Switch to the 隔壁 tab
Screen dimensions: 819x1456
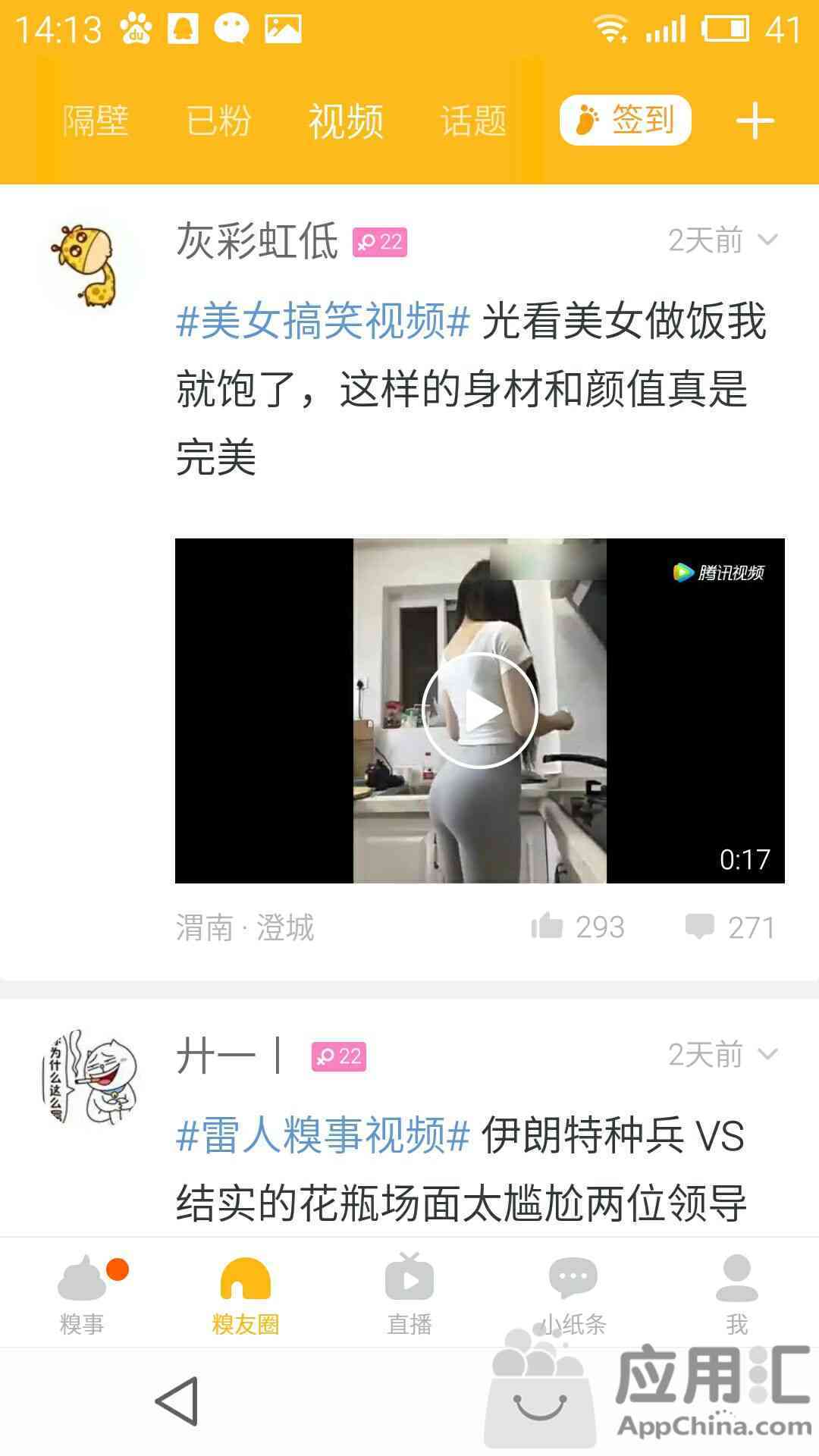[96, 121]
